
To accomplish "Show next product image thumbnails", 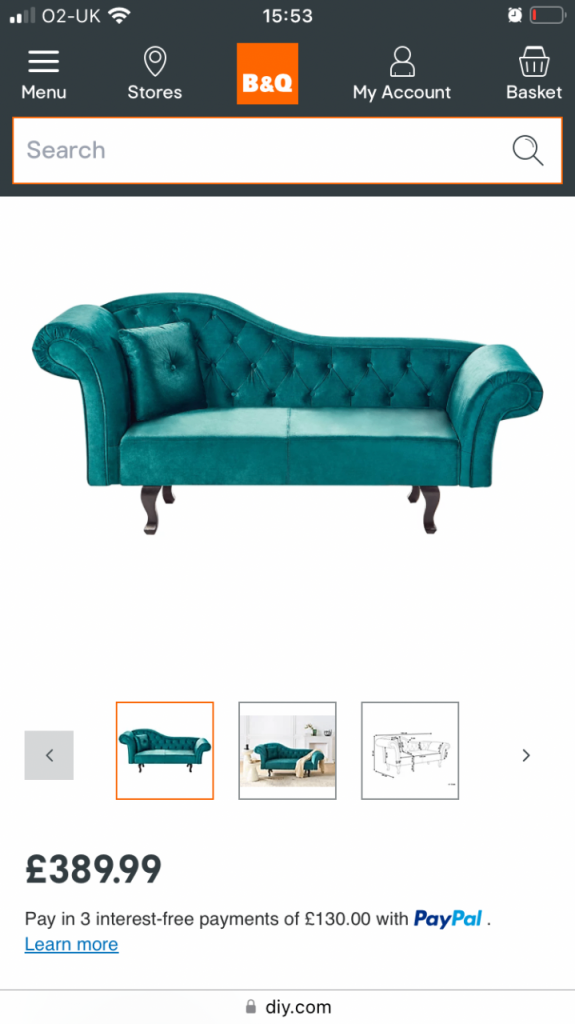I will 526,756.
